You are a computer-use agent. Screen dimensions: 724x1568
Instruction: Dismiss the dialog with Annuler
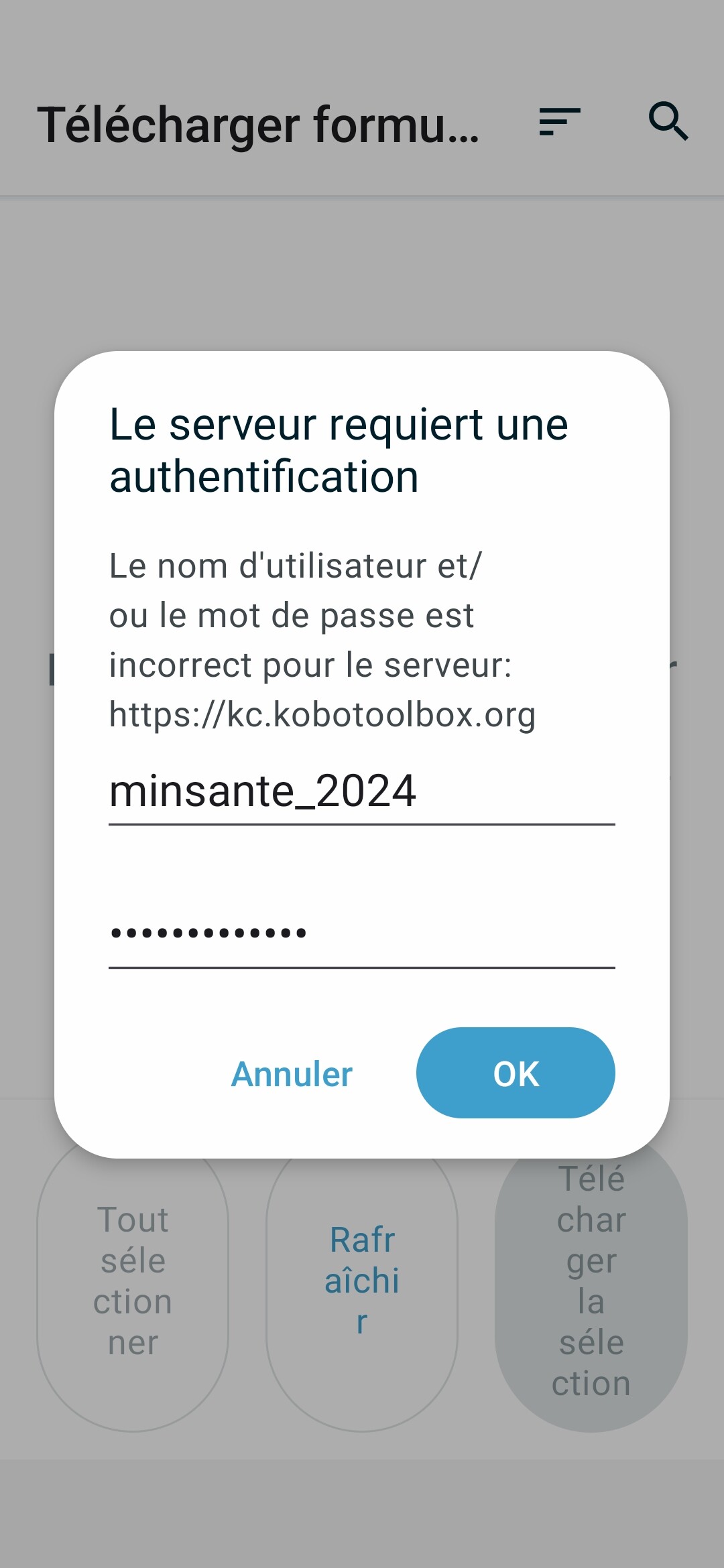tap(292, 1074)
